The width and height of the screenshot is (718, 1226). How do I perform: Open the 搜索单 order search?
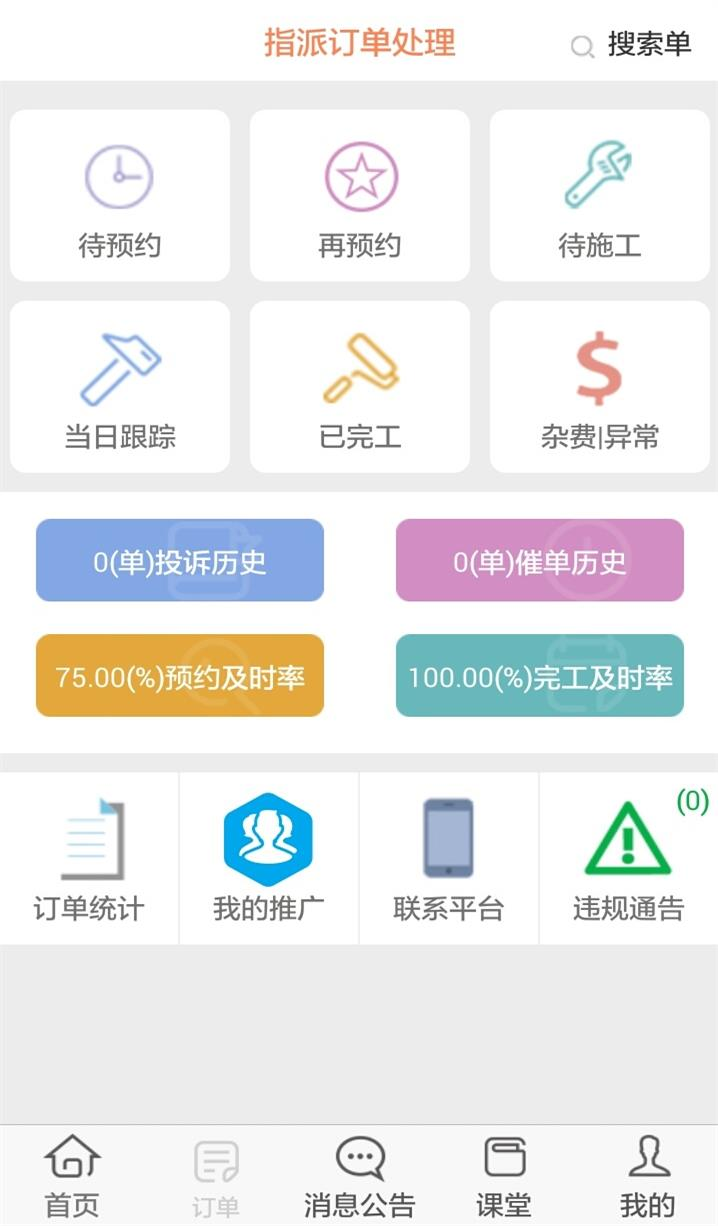[x=632, y=45]
